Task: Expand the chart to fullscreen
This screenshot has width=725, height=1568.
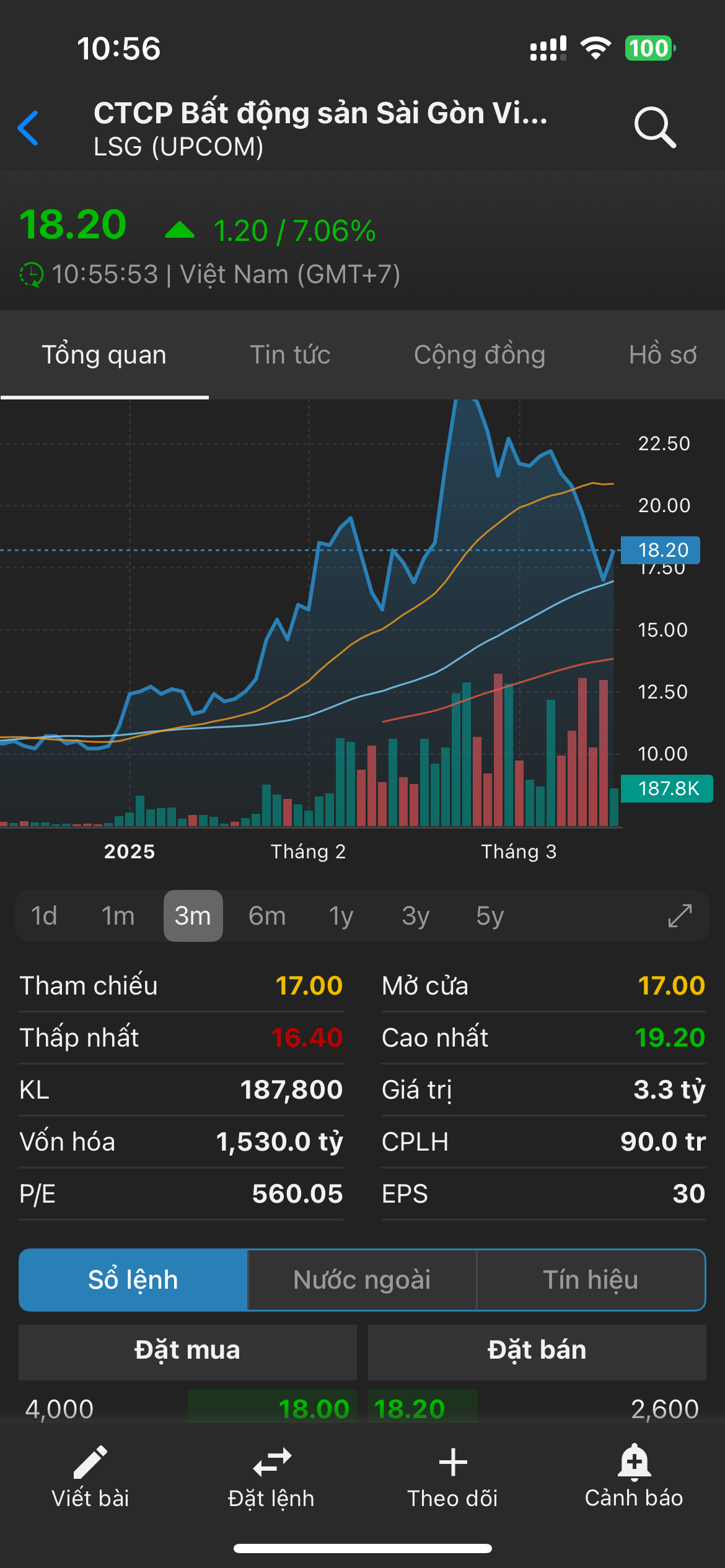Action: pyautogui.click(x=680, y=916)
